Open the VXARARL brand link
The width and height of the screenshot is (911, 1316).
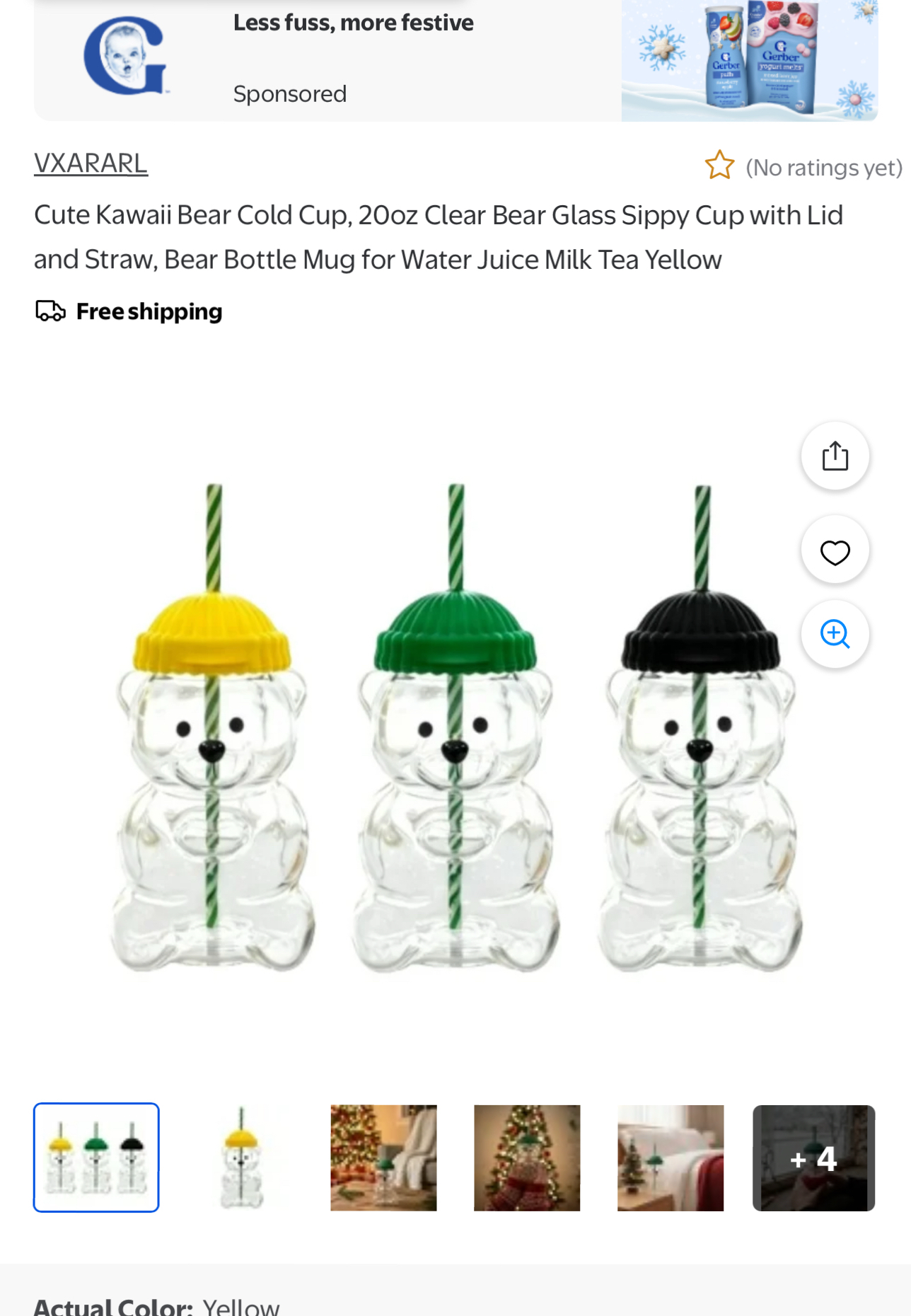[91, 163]
